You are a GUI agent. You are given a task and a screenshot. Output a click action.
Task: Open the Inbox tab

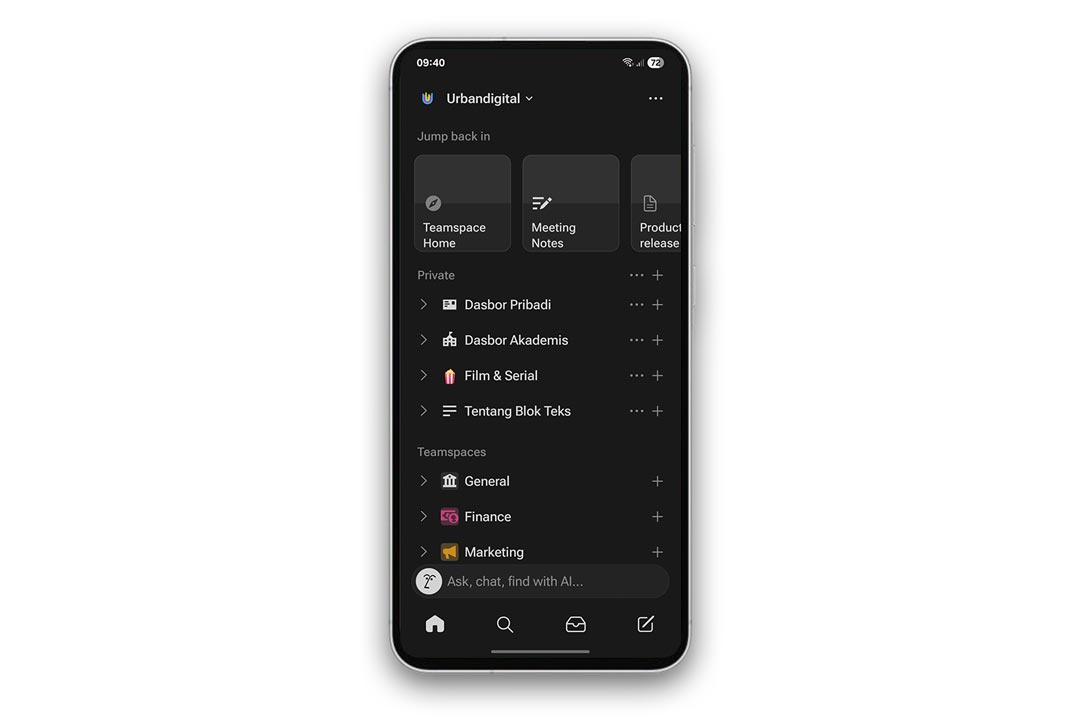tap(575, 624)
